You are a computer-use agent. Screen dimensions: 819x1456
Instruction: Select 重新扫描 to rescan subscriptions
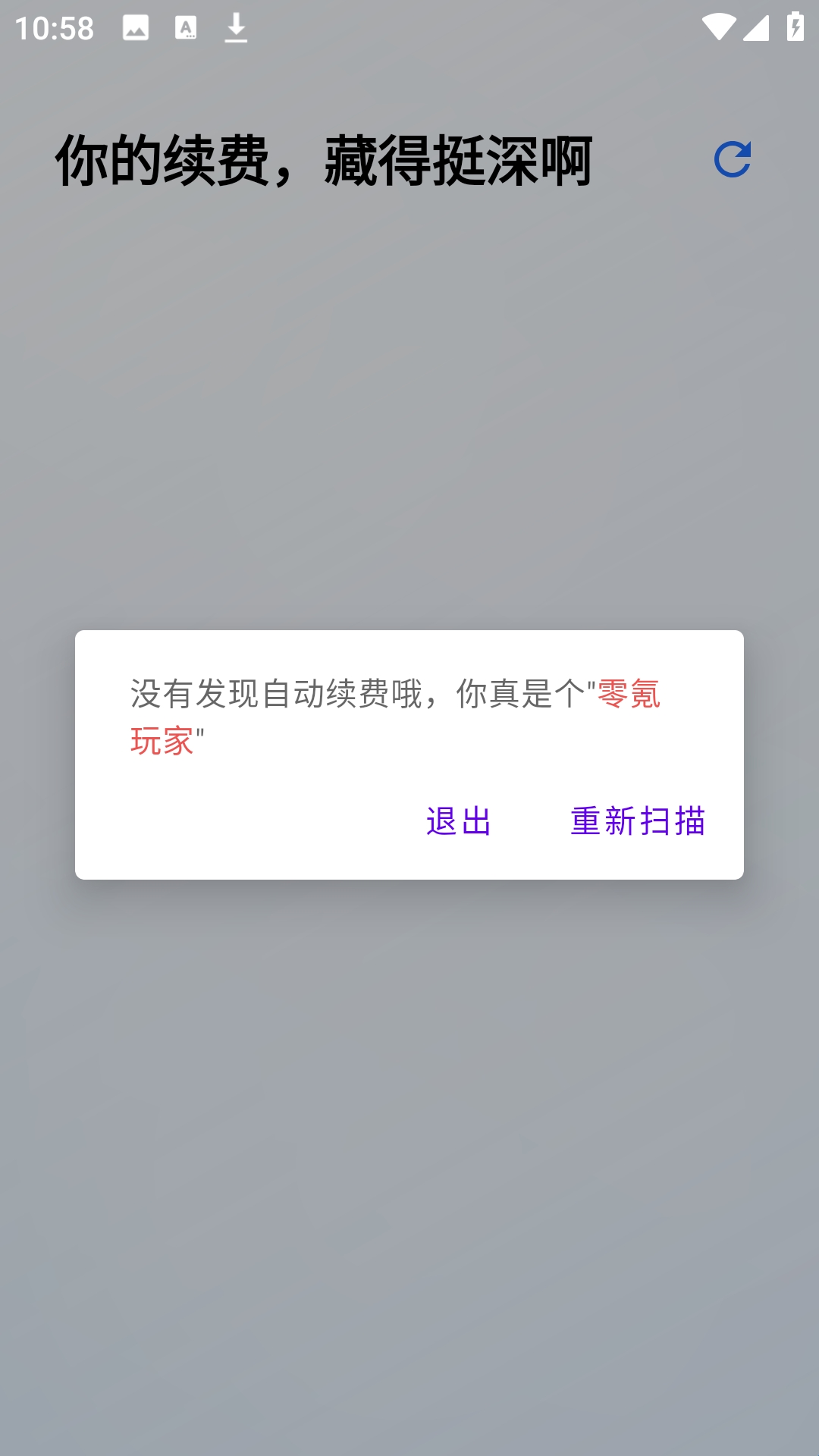coord(638,821)
